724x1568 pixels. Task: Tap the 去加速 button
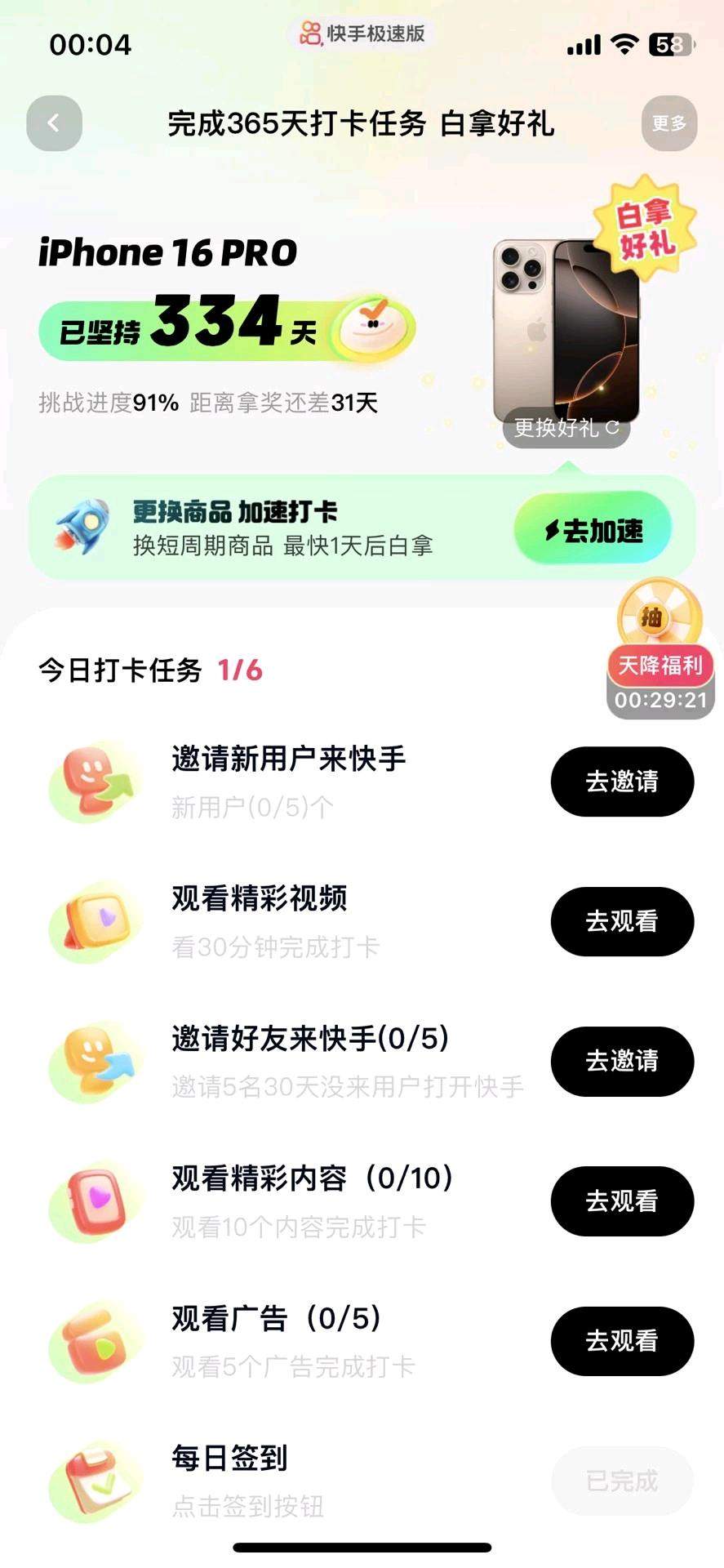point(593,531)
